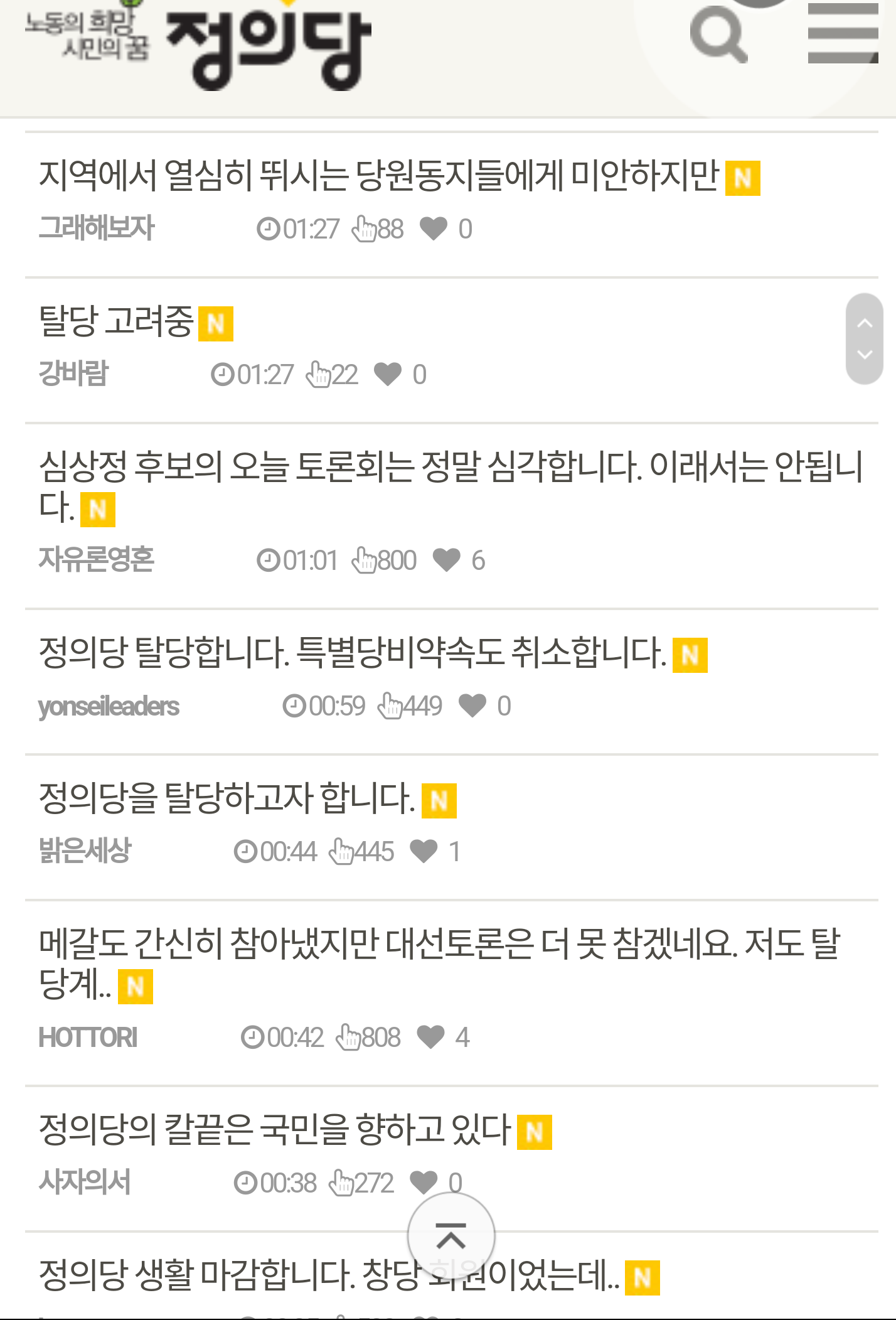Viewport: 896px width, 1320px height.
Task: Open post '지역에서 열심히 뛰시는 당원동지들에게 미안하지만'
Action: pyautogui.click(x=378, y=175)
